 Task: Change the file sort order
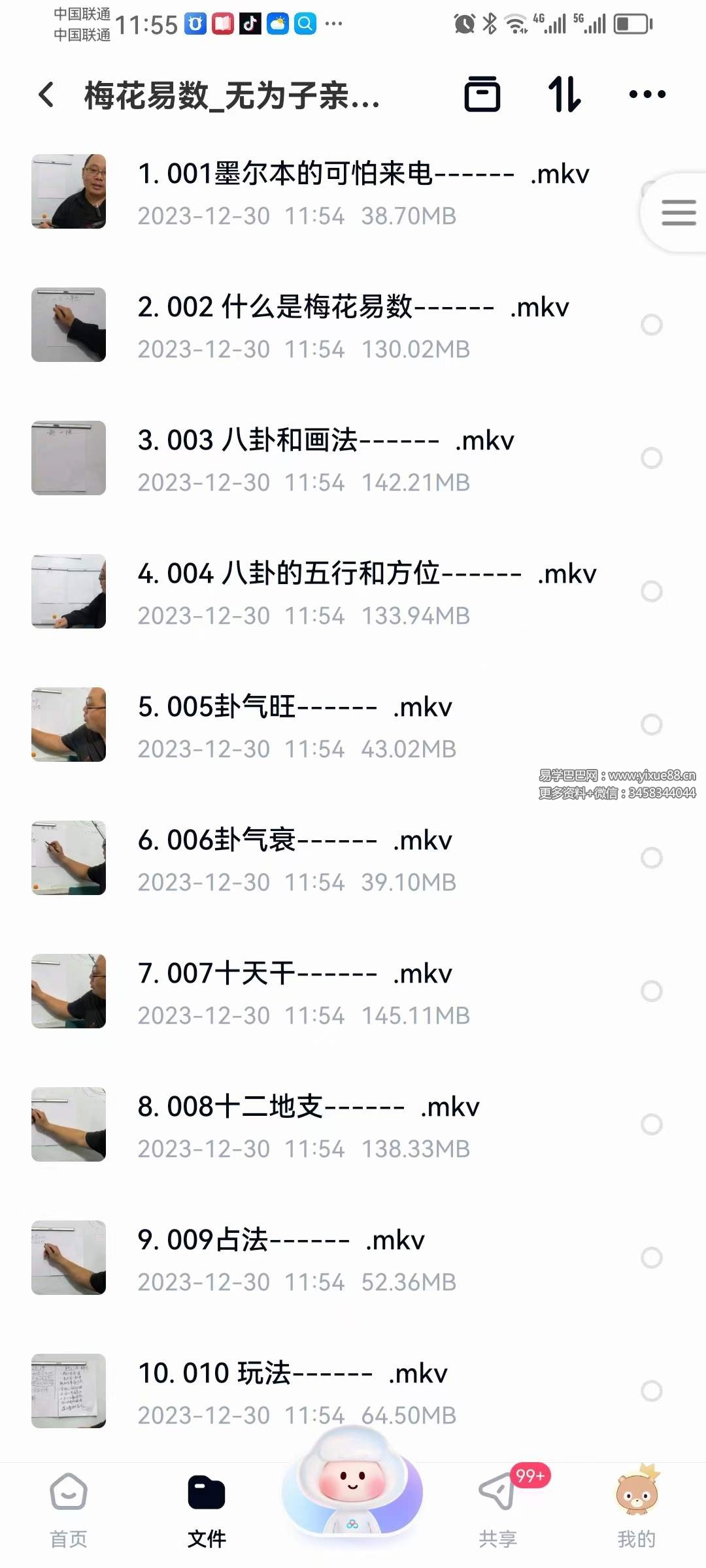pyautogui.click(x=564, y=95)
